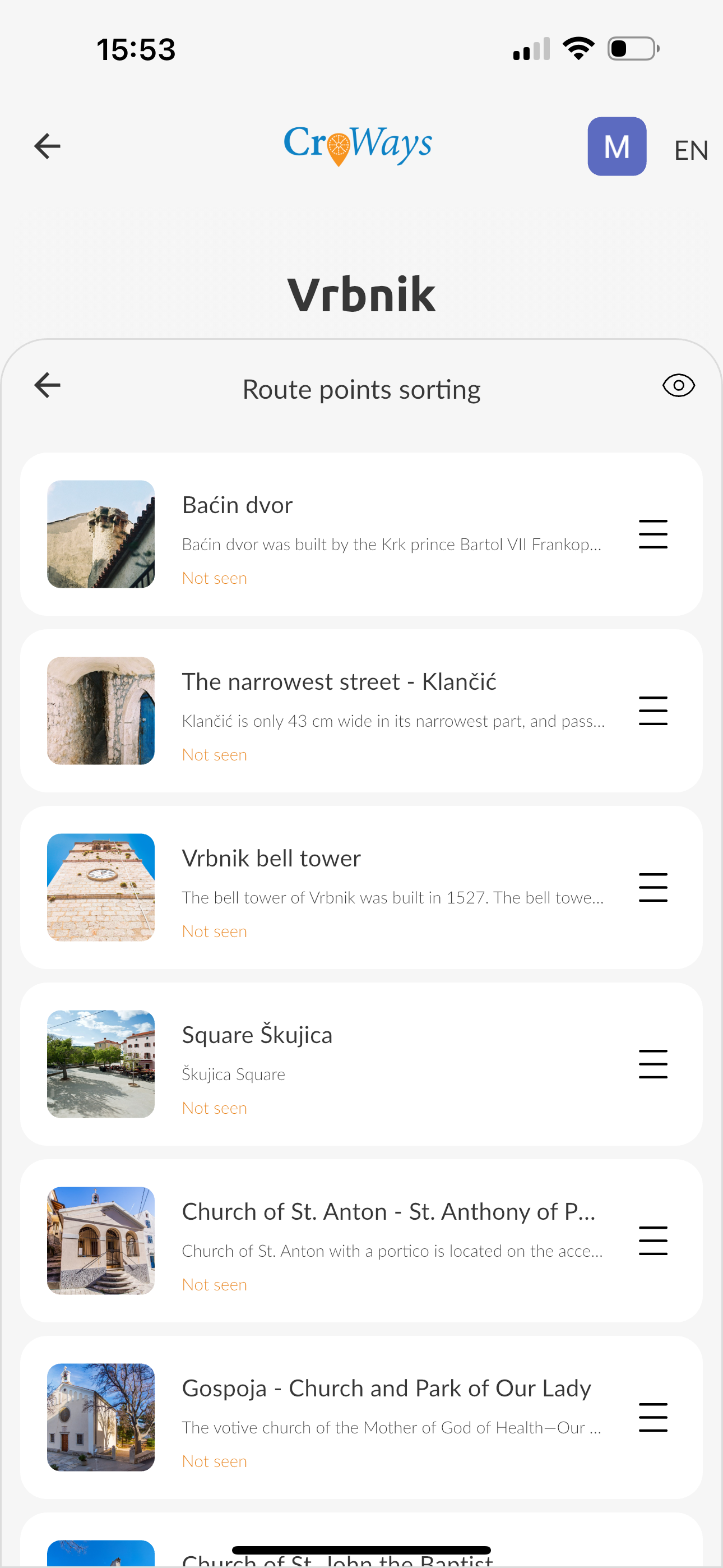Tap the reorder handle for Square Škujica
This screenshot has width=723, height=1568.
pyautogui.click(x=653, y=1063)
